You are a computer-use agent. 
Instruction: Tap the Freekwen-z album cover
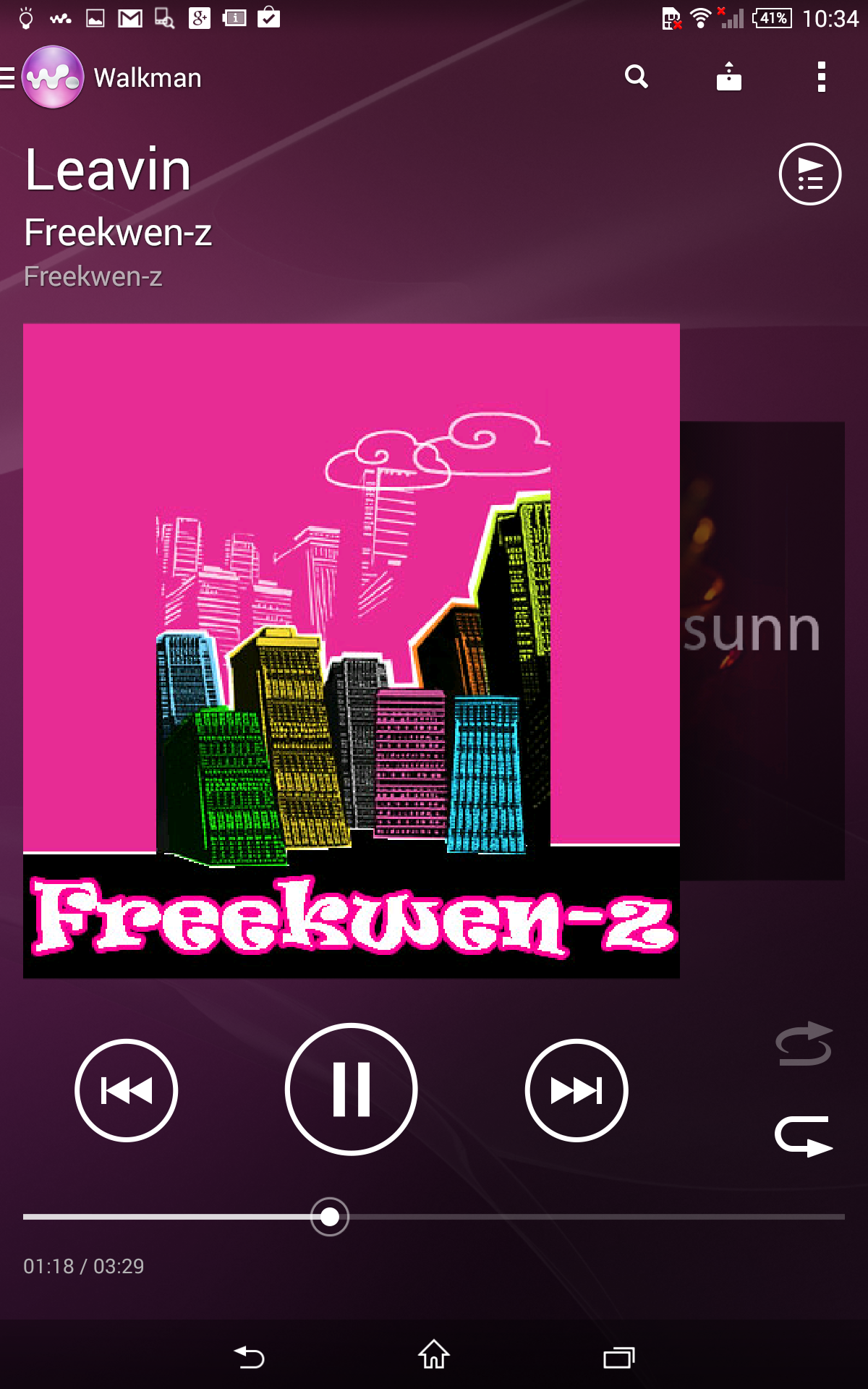[x=352, y=651]
